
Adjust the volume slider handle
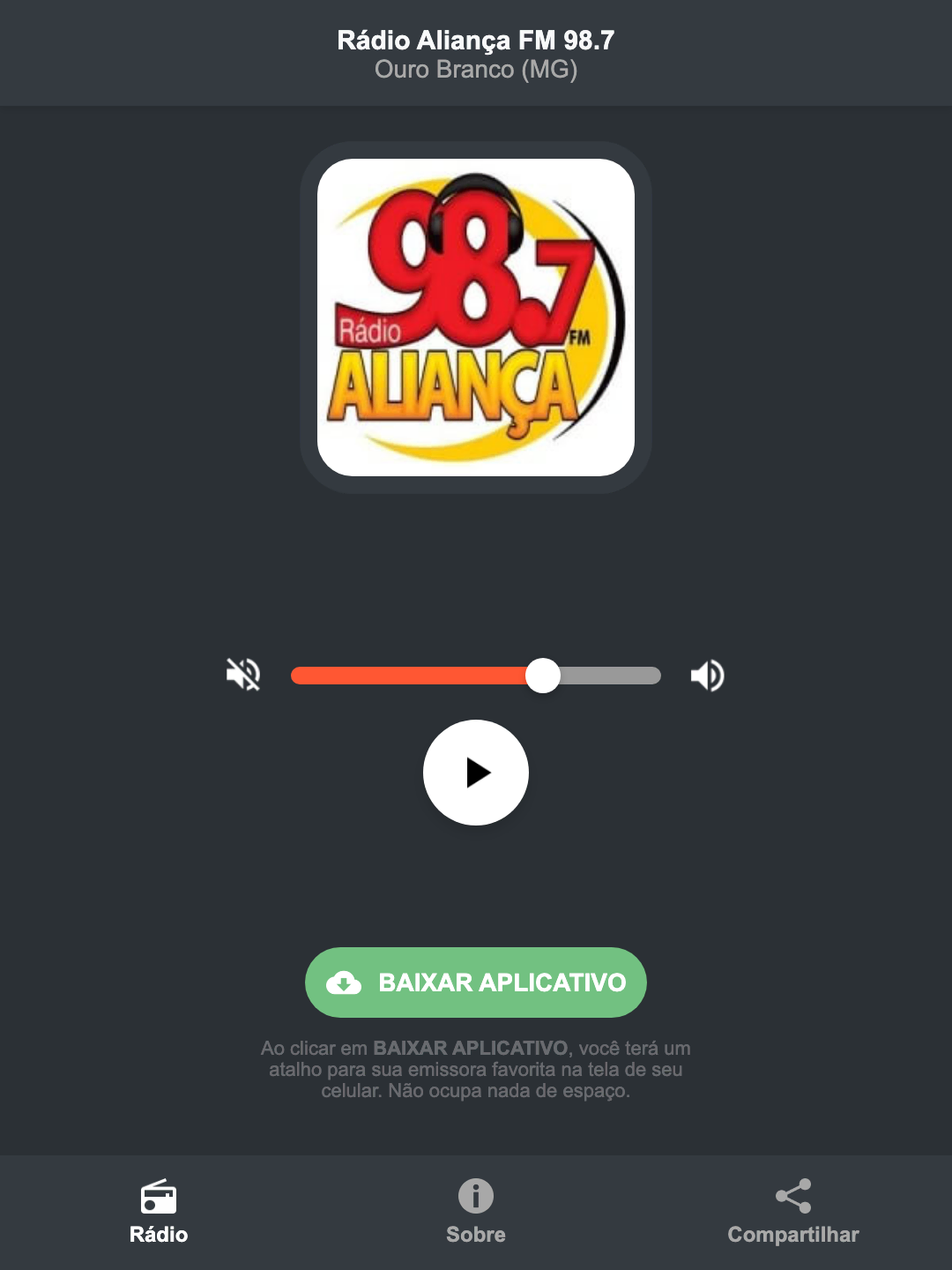[543, 675]
